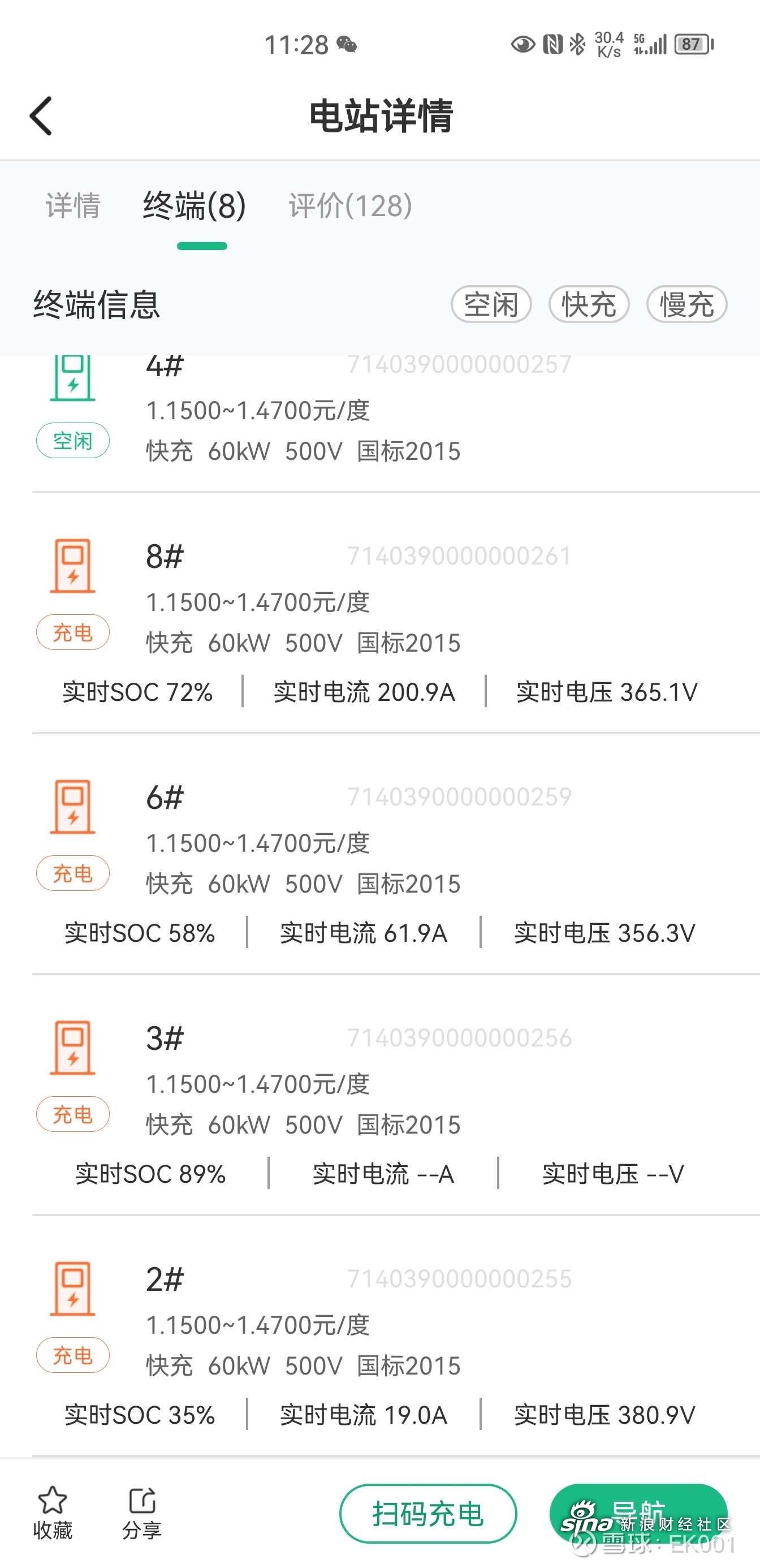This screenshot has height=1568, width=760.
Task: Go back from 电站详情 page
Action: pos(41,115)
